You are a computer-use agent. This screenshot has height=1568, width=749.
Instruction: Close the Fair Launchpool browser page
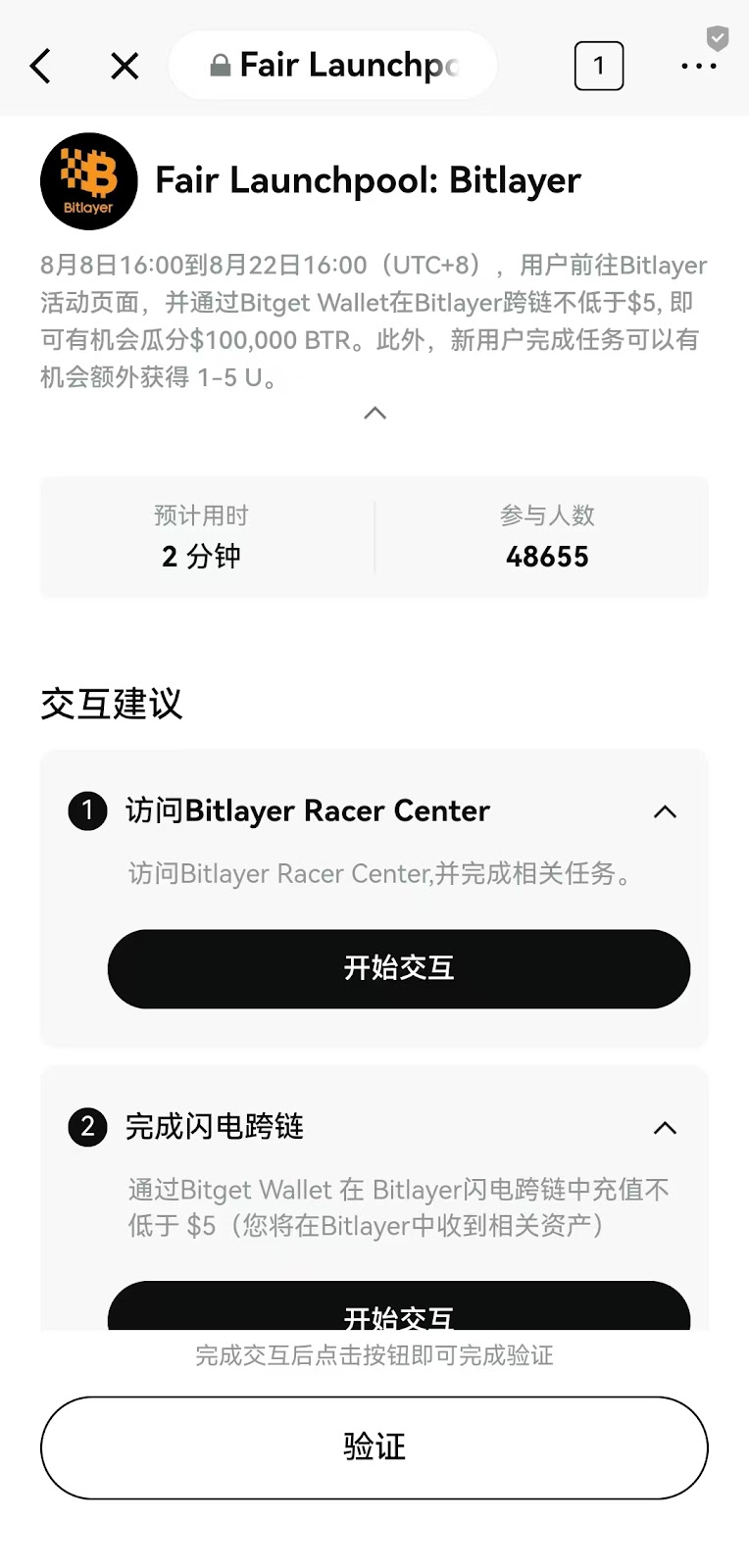tap(125, 67)
